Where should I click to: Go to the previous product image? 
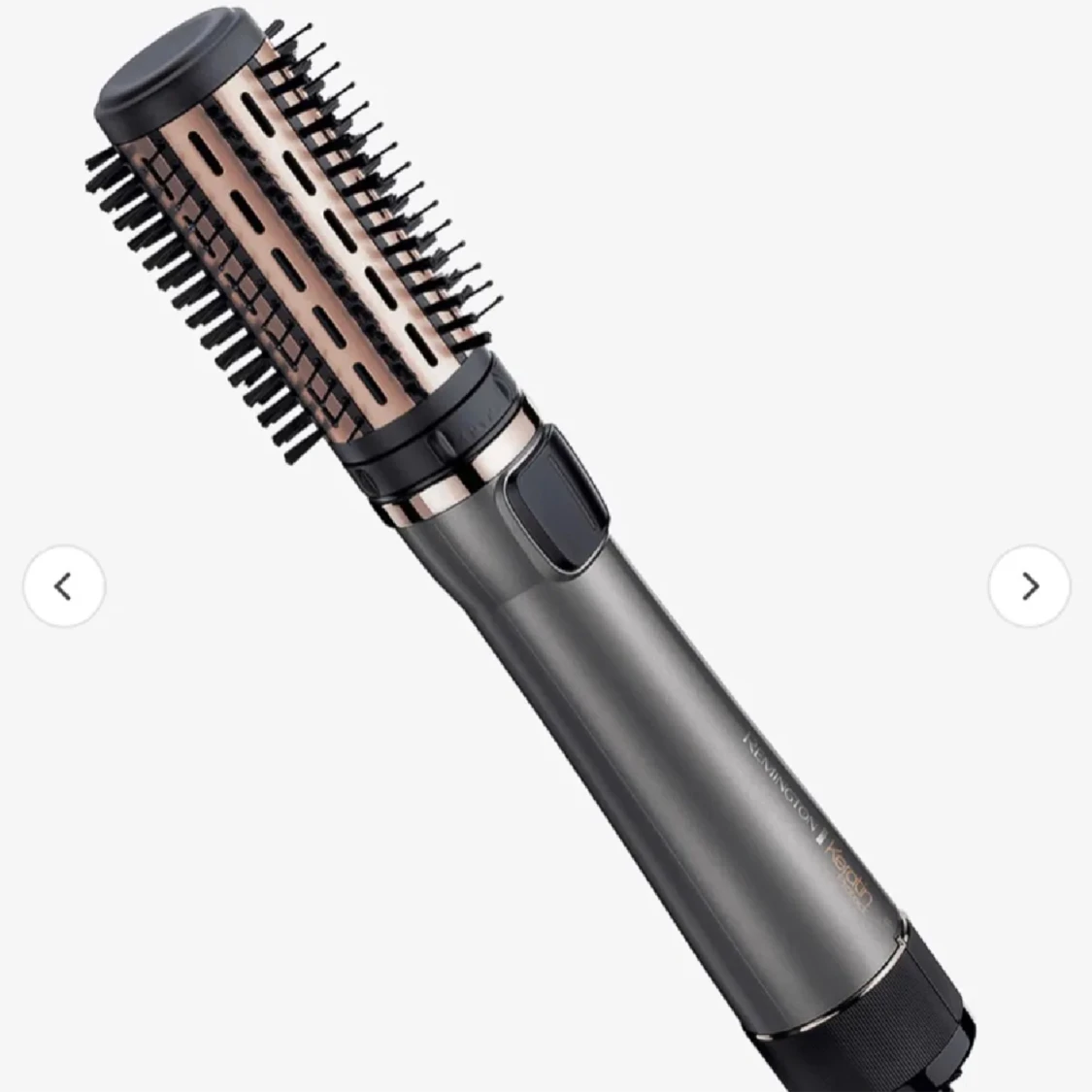[x=64, y=586]
